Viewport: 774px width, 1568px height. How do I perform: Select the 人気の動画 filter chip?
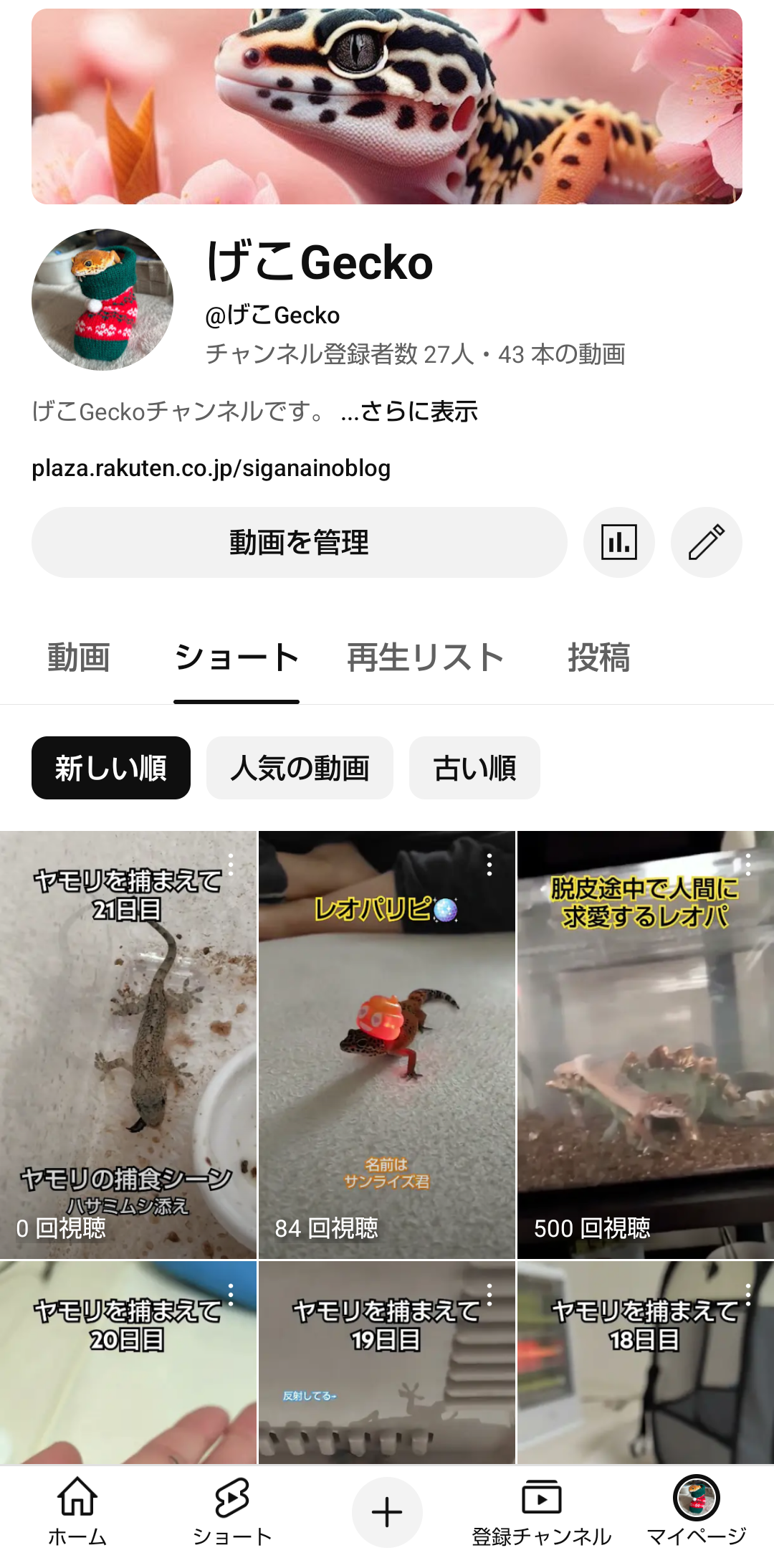300,768
